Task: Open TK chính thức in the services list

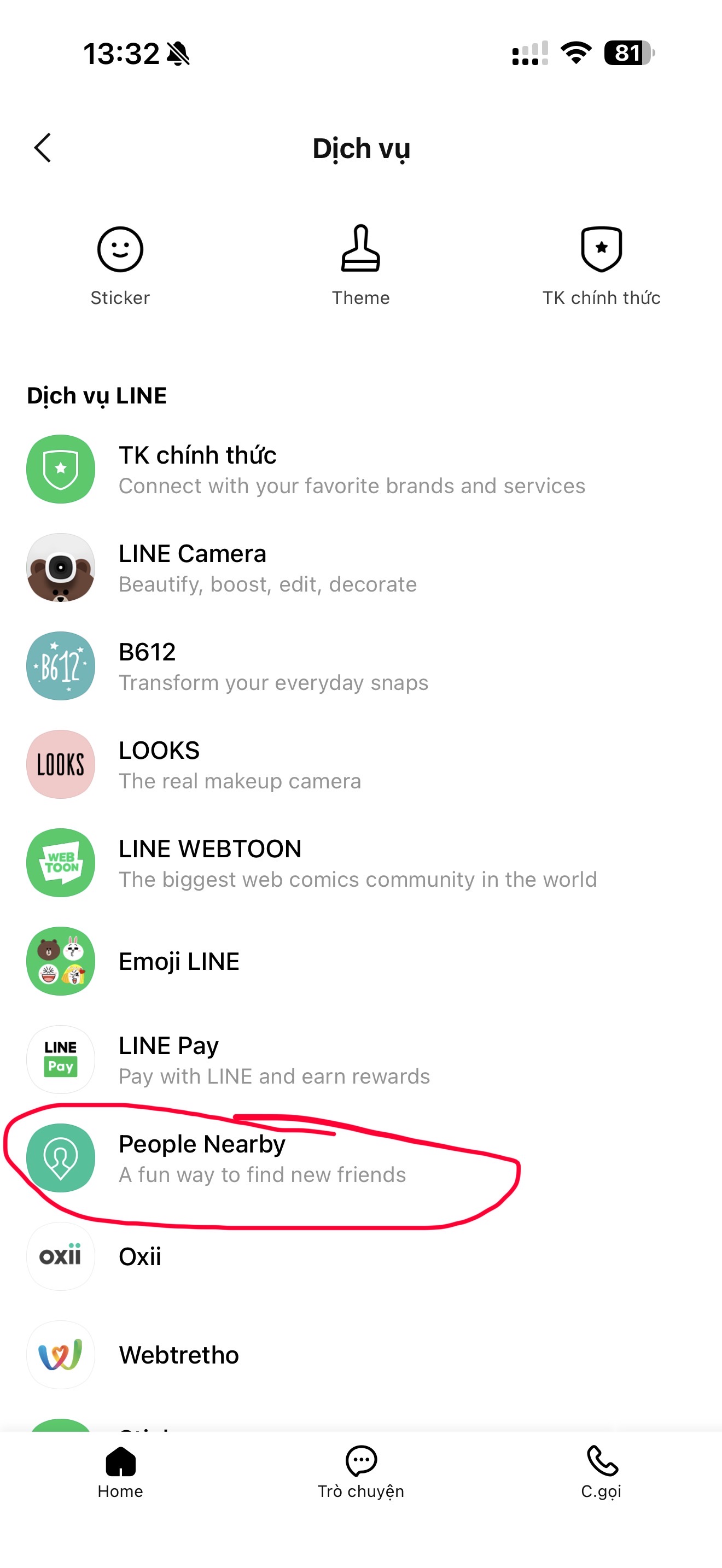Action: pyautogui.click(x=304, y=469)
